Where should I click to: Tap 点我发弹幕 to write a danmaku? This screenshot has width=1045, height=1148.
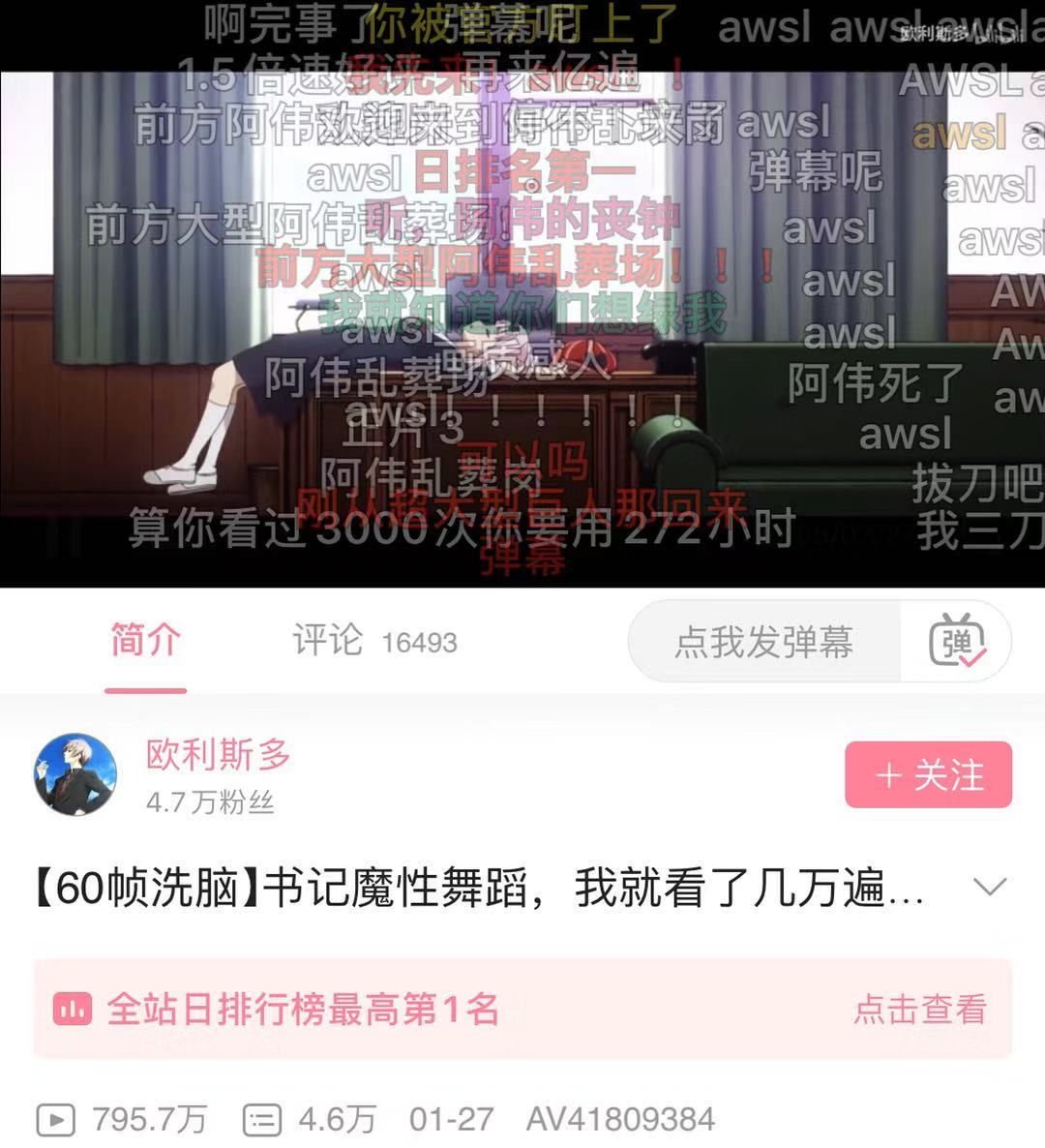[764, 642]
